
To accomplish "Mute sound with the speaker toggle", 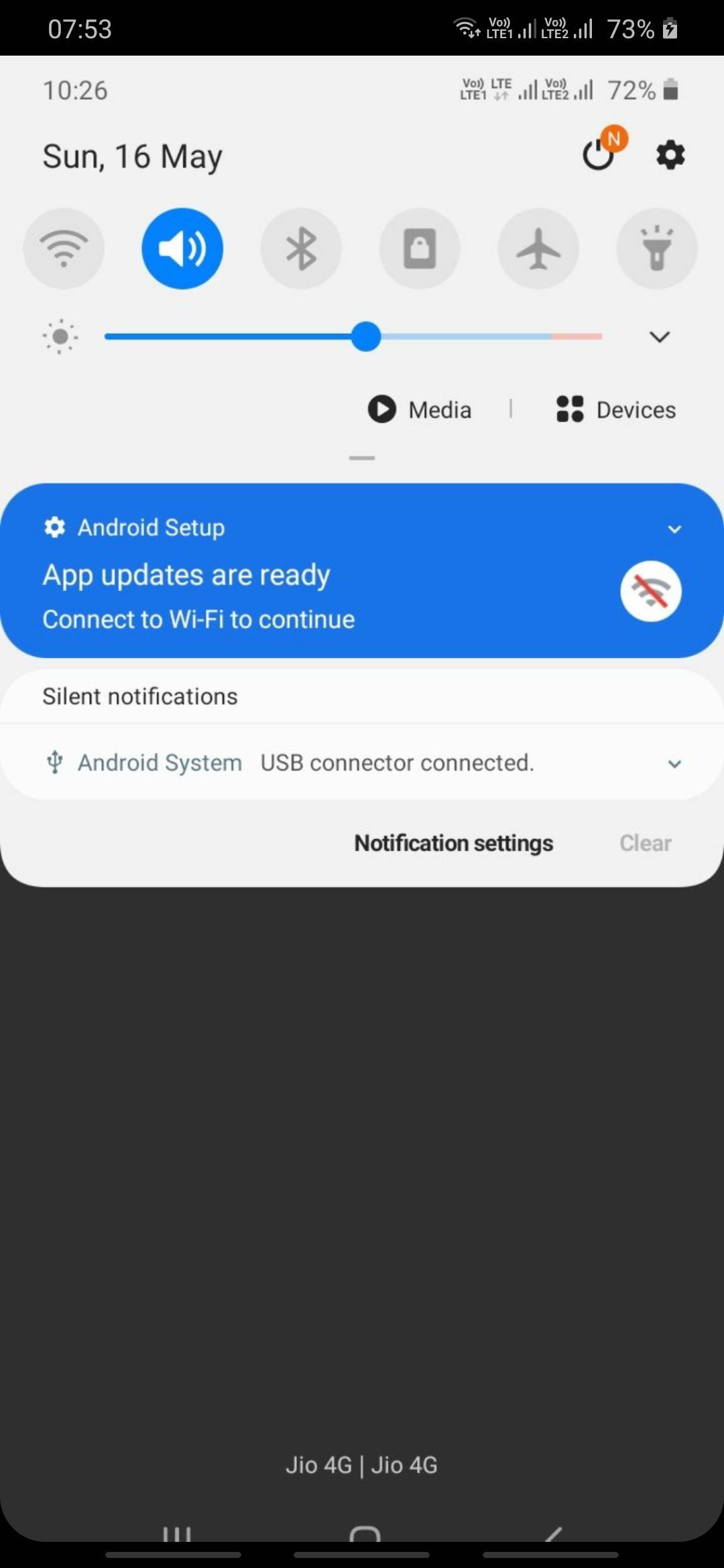I will click(182, 249).
